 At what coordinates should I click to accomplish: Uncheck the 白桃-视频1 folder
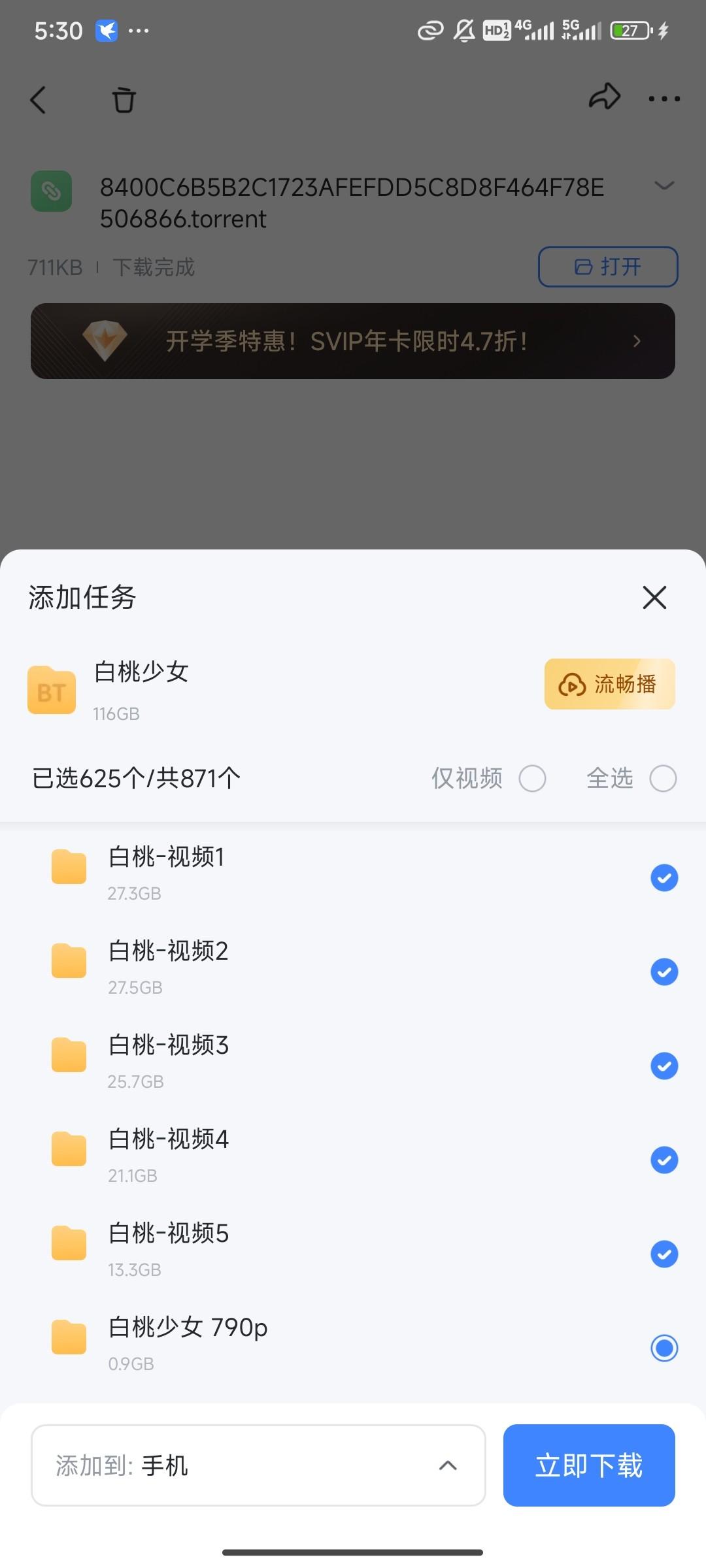coord(664,877)
